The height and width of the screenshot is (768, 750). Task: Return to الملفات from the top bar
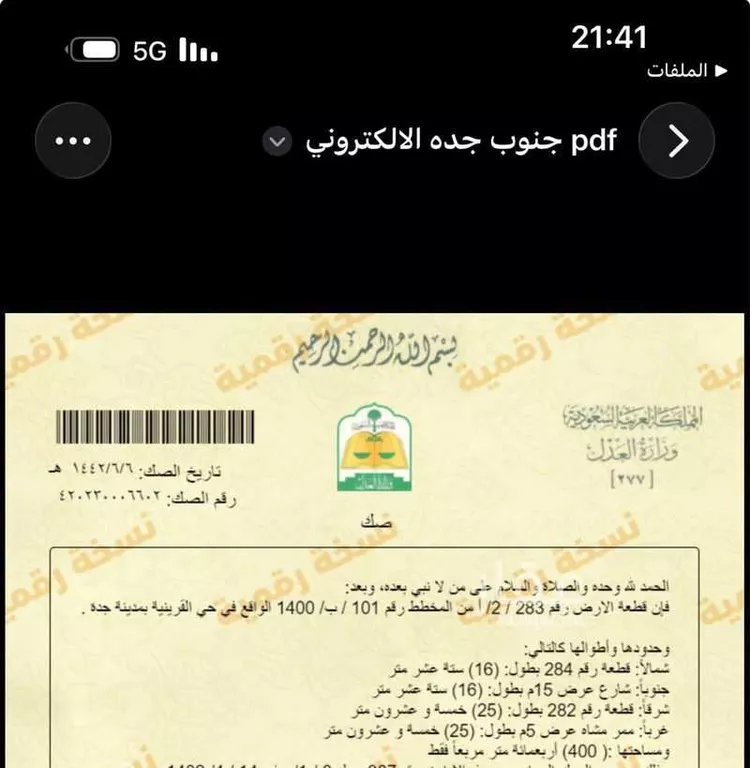click(x=680, y=70)
